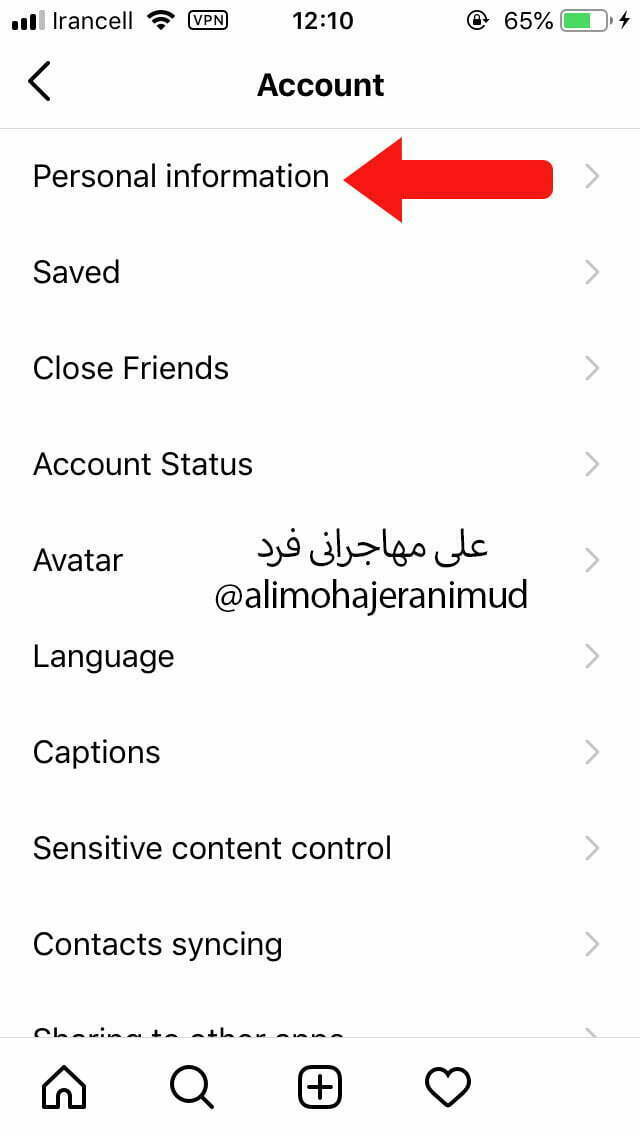640x1136 pixels.
Task: View Account Status
Action: point(143,464)
